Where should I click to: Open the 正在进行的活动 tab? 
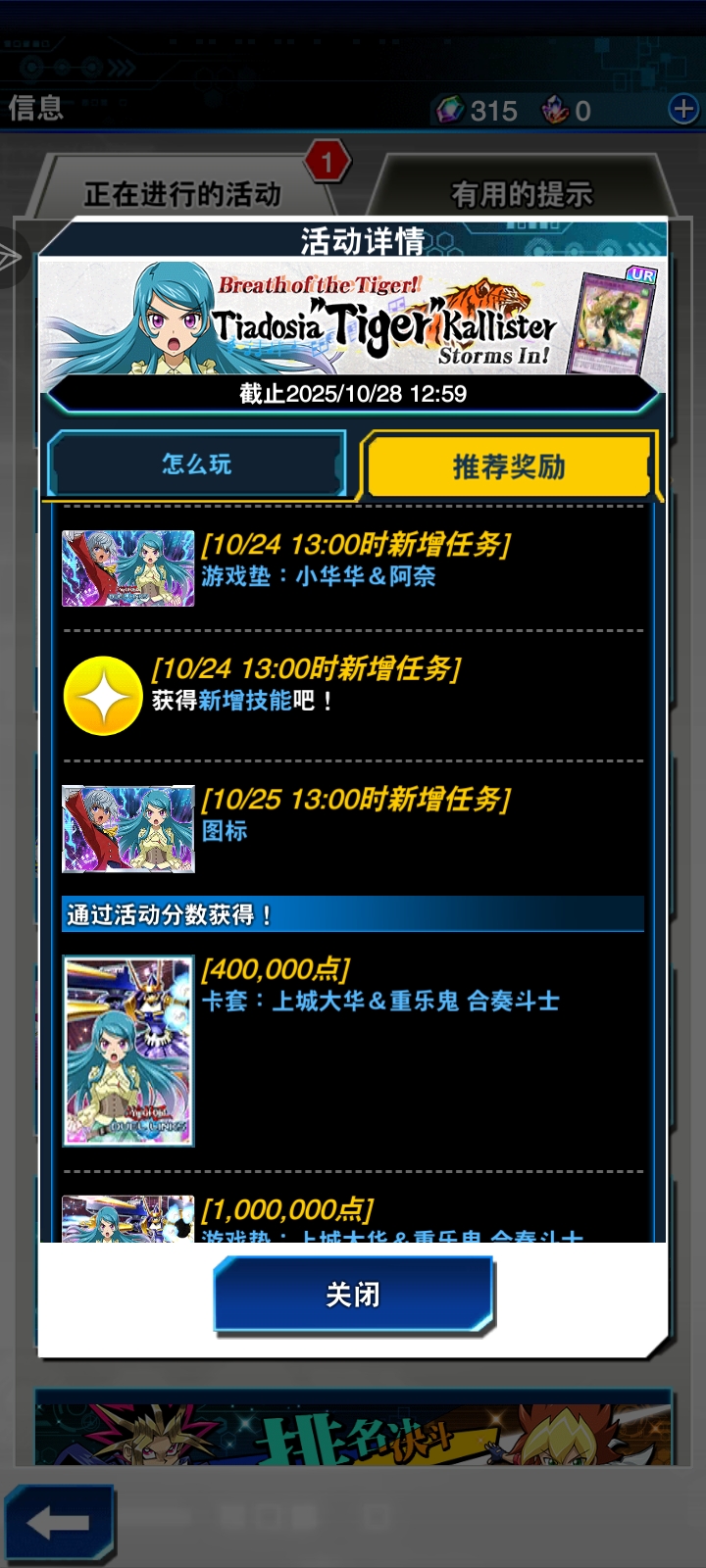pyautogui.click(x=182, y=194)
